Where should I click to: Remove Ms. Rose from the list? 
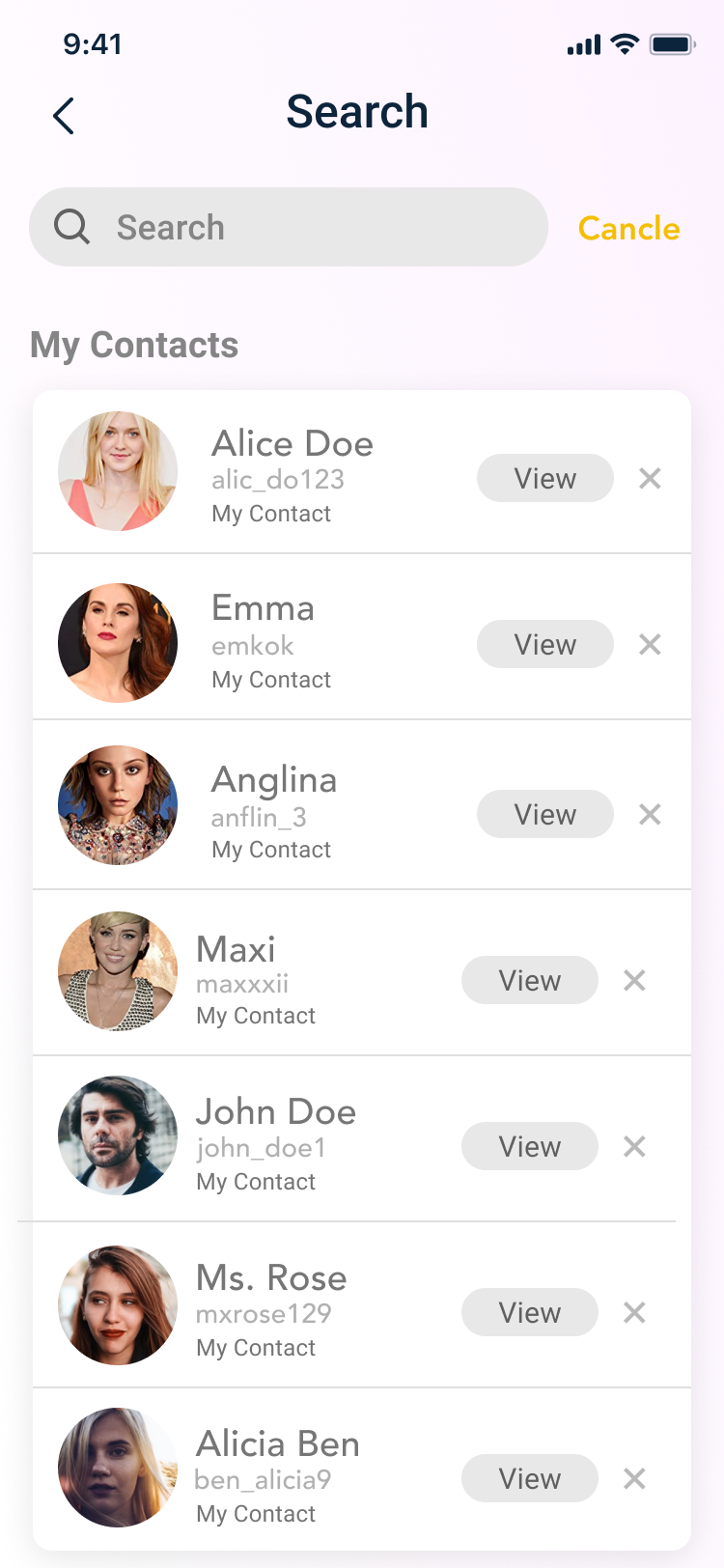click(x=634, y=1312)
